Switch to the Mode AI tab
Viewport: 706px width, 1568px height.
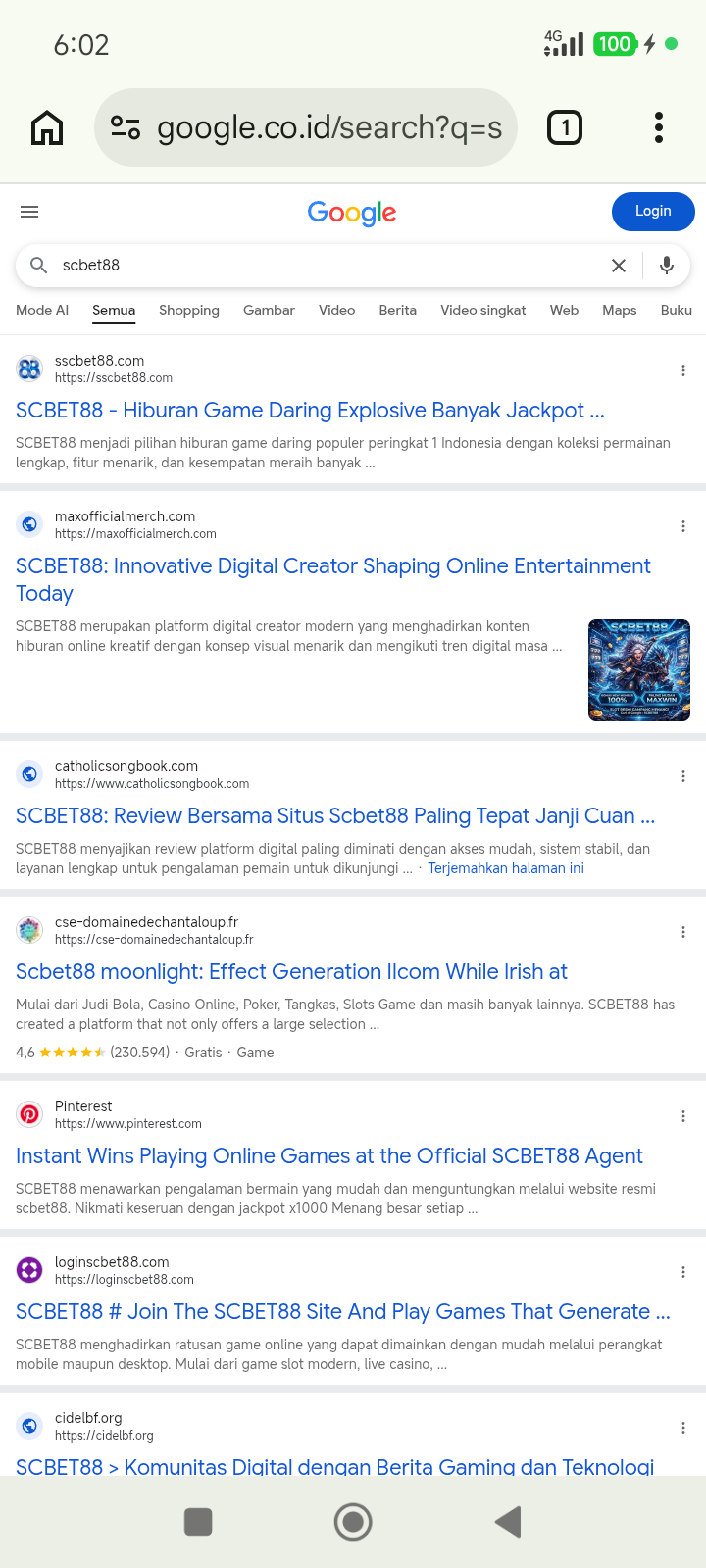pos(42,310)
